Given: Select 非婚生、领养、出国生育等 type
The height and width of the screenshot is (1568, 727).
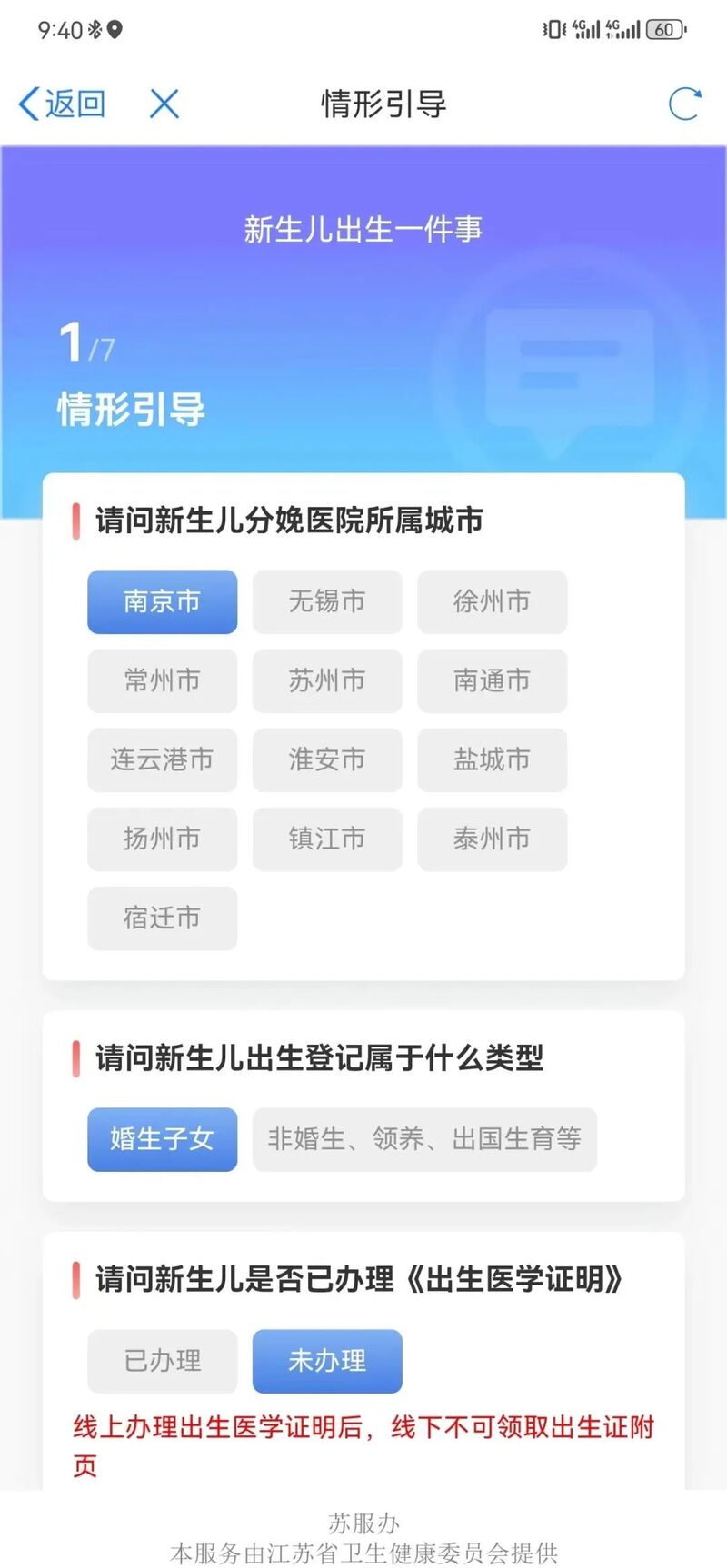Looking at the screenshot, I should 424,1139.
